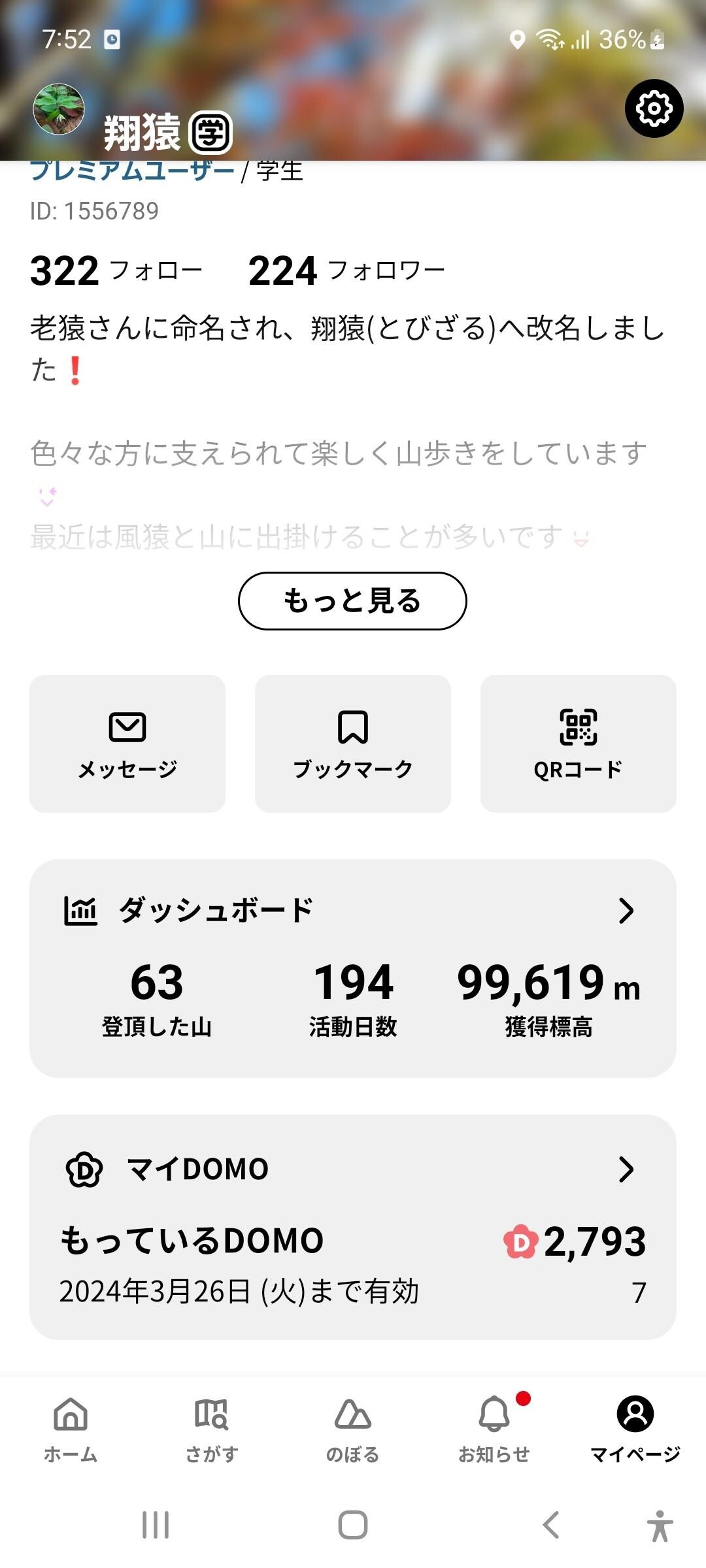The width and height of the screenshot is (706, 1568).
Task: Open the system recent apps view
Action: tap(156, 1526)
